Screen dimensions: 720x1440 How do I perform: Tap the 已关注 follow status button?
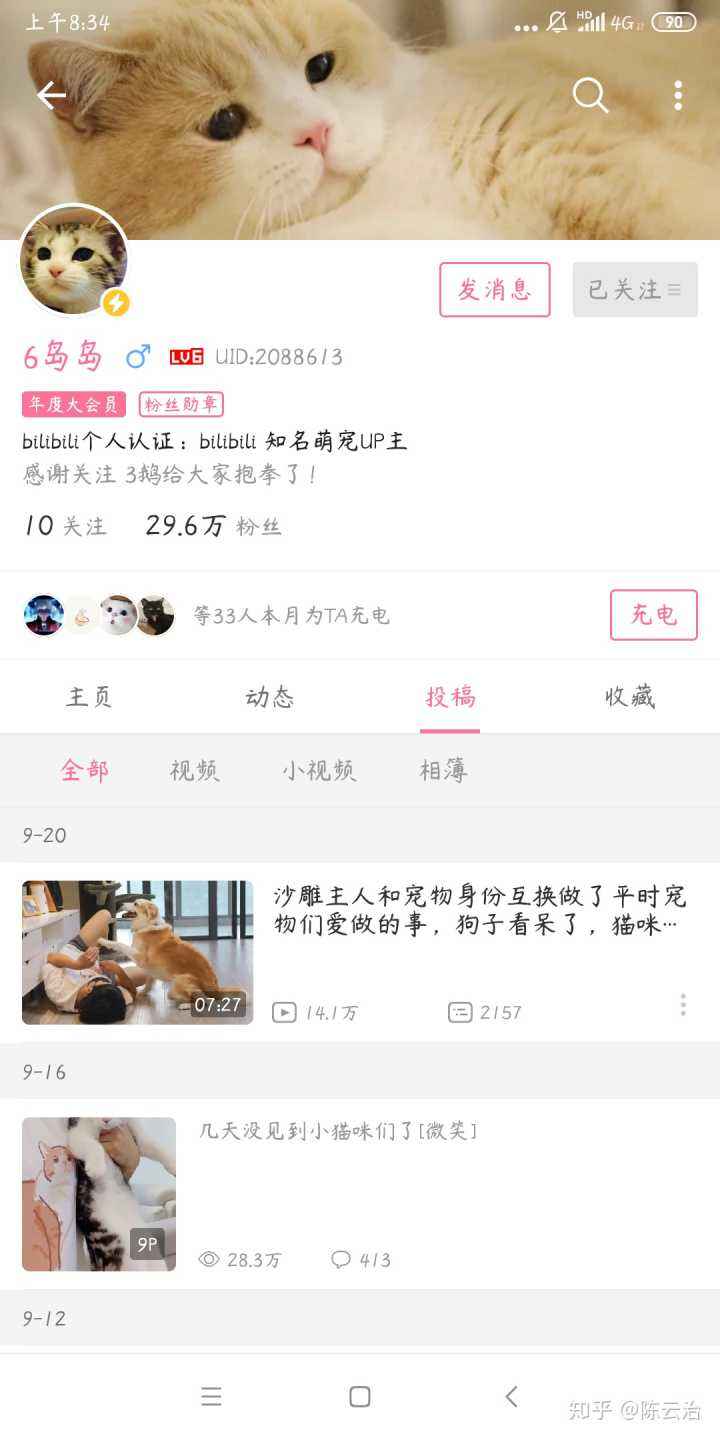pyautogui.click(x=634, y=290)
